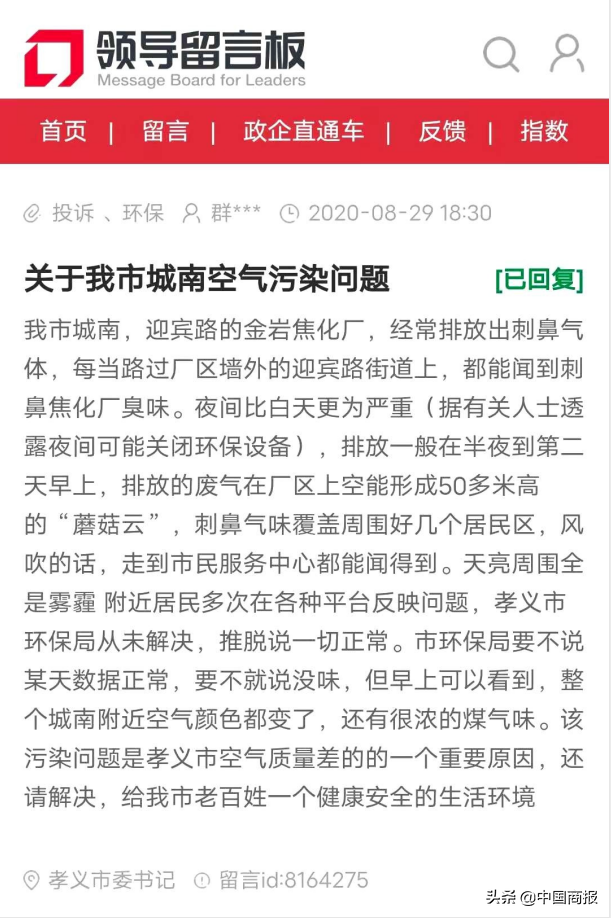The height and width of the screenshot is (918, 611).
Task: Go to the 留言 section
Action: click(x=165, y=132)
